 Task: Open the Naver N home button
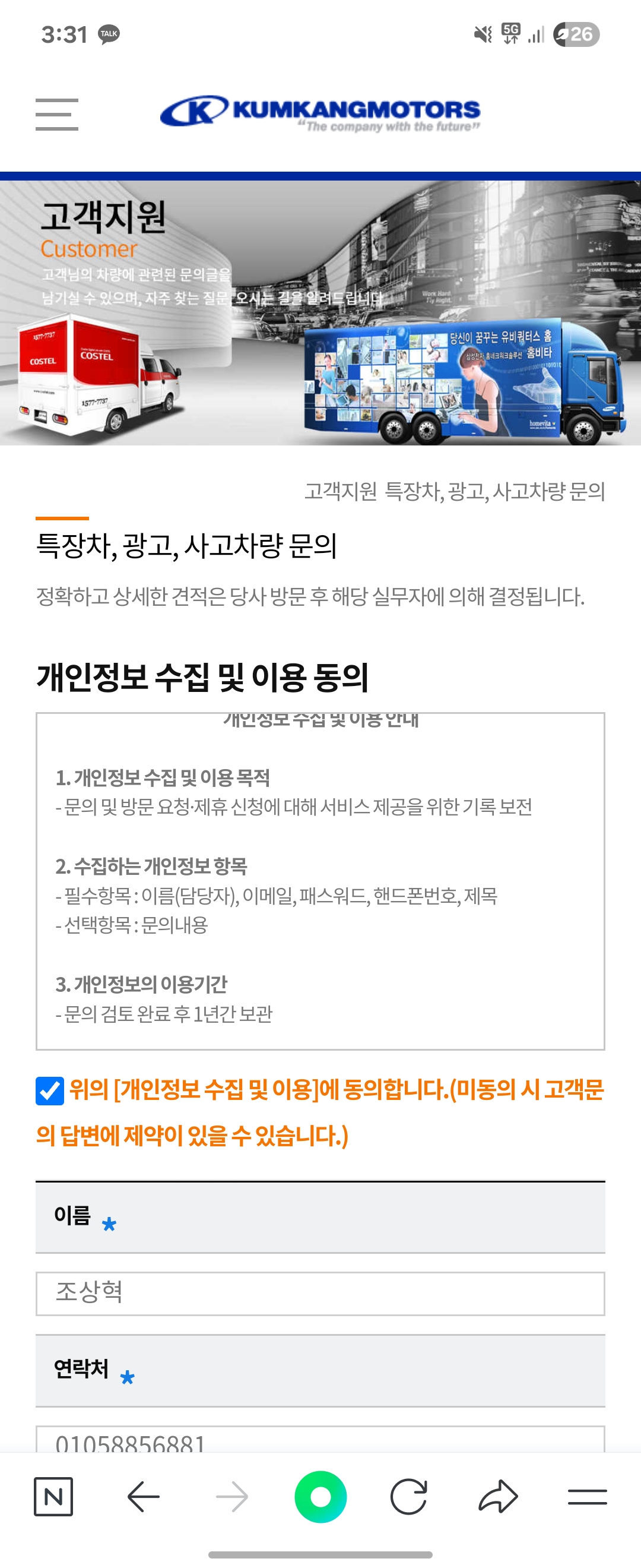tap(53, 1496)
